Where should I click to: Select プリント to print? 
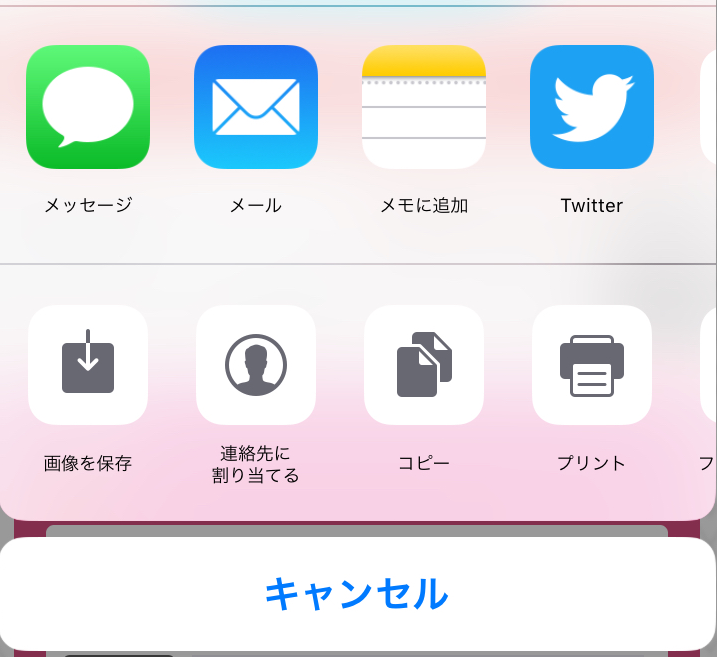[x=592, y=365]
